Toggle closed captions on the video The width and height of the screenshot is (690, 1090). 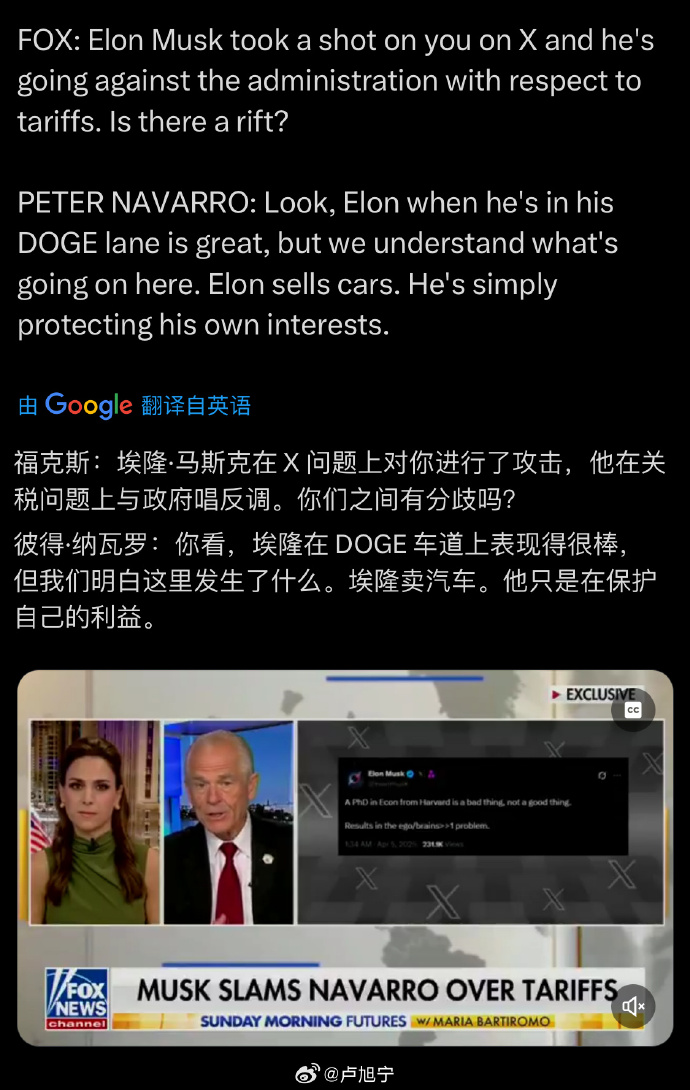633,710
